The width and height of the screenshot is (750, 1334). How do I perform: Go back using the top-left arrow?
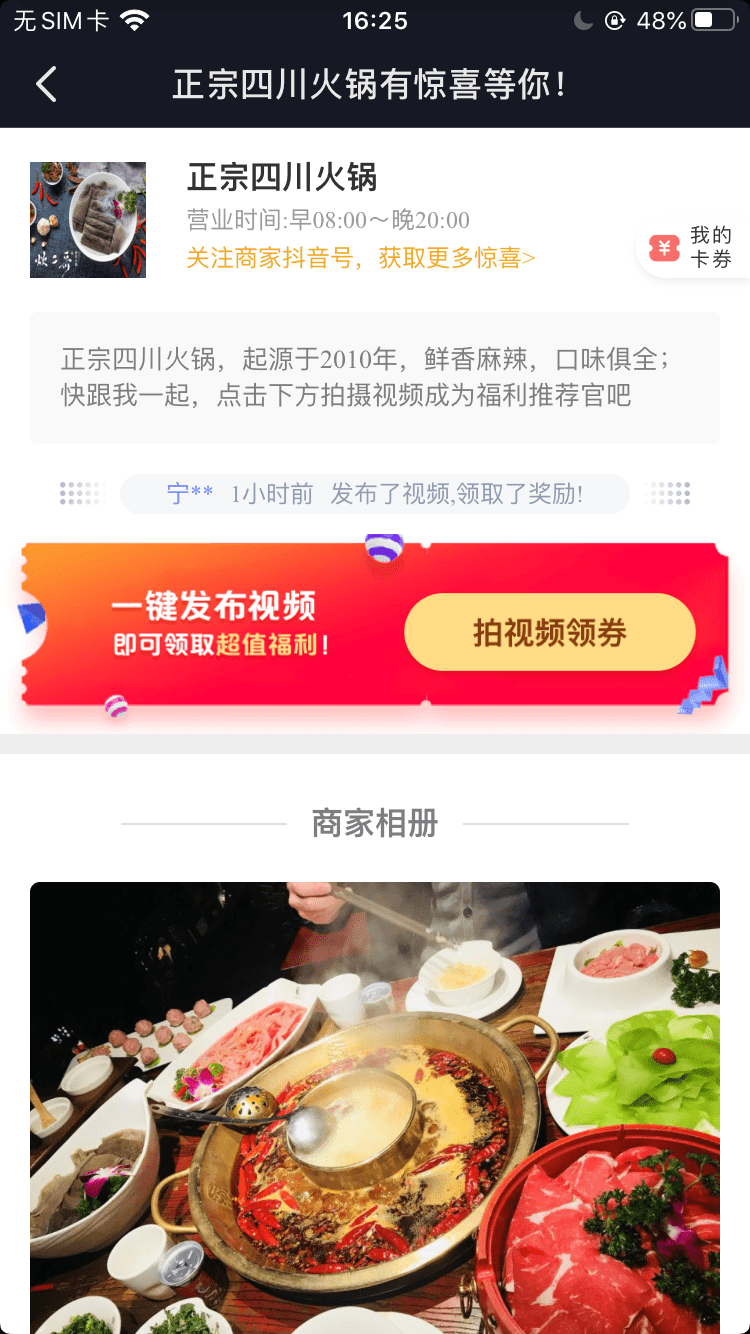click(46, 85)
